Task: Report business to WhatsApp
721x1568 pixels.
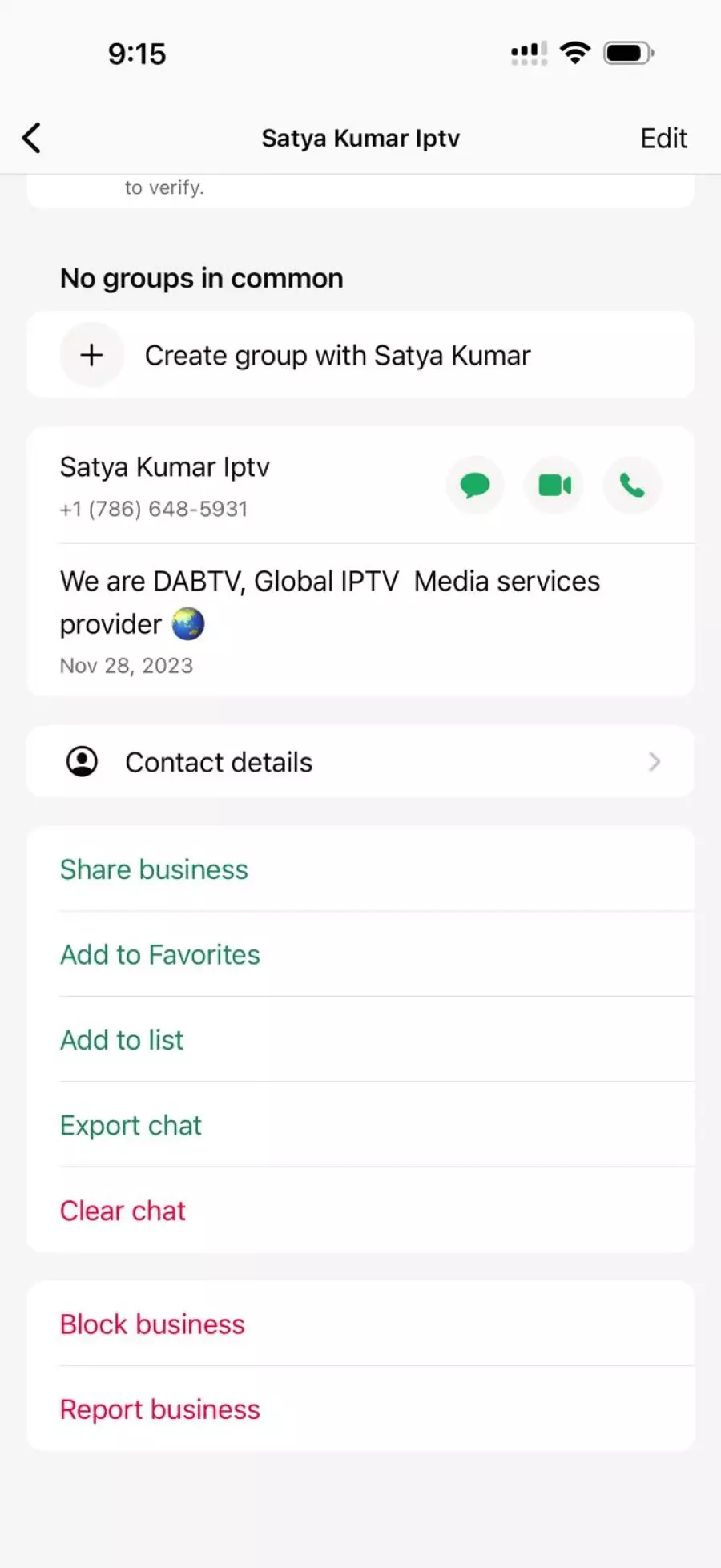Action: [x=160, y=1409]
